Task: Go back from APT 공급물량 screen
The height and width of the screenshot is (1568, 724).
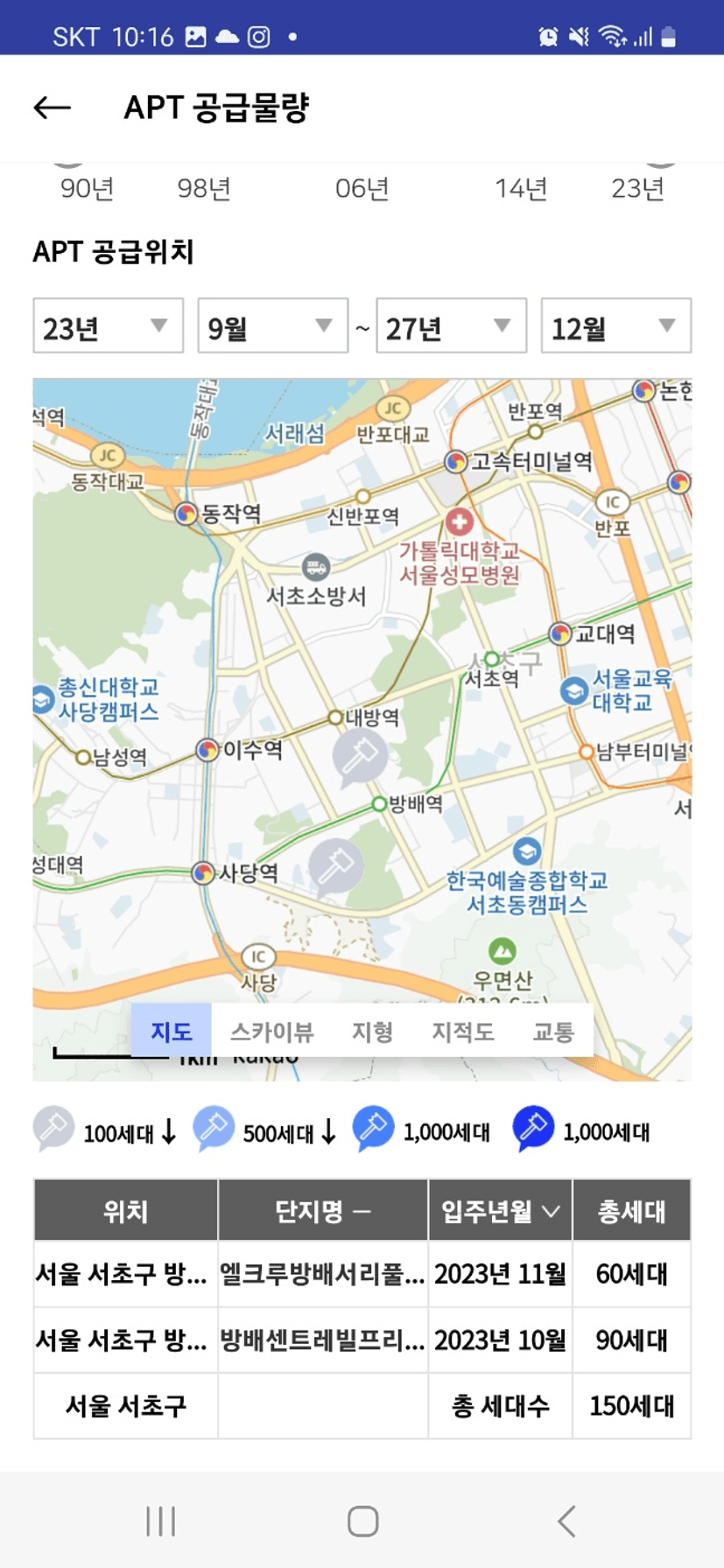Action: click(52, 108)
